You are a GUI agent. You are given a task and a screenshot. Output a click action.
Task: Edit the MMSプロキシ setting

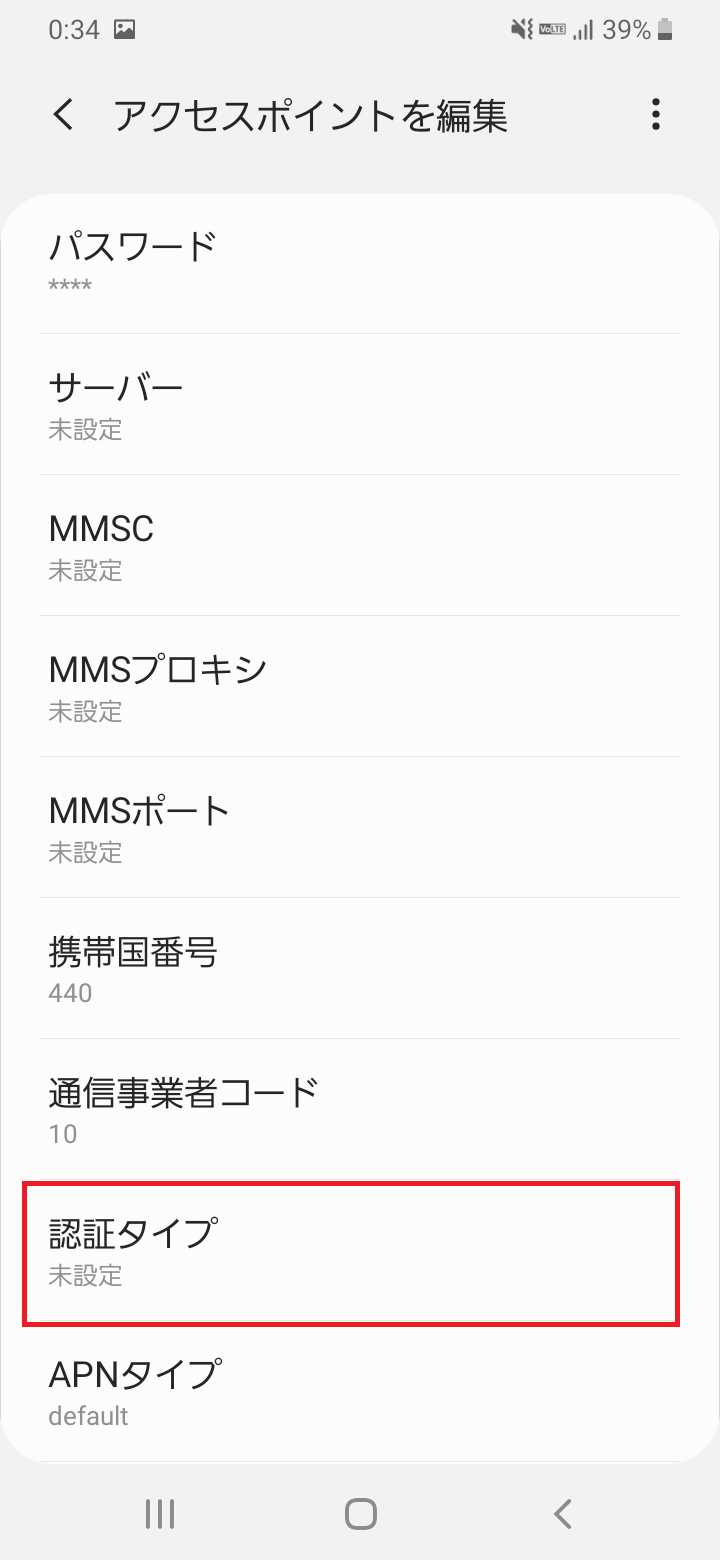point(360,686)
